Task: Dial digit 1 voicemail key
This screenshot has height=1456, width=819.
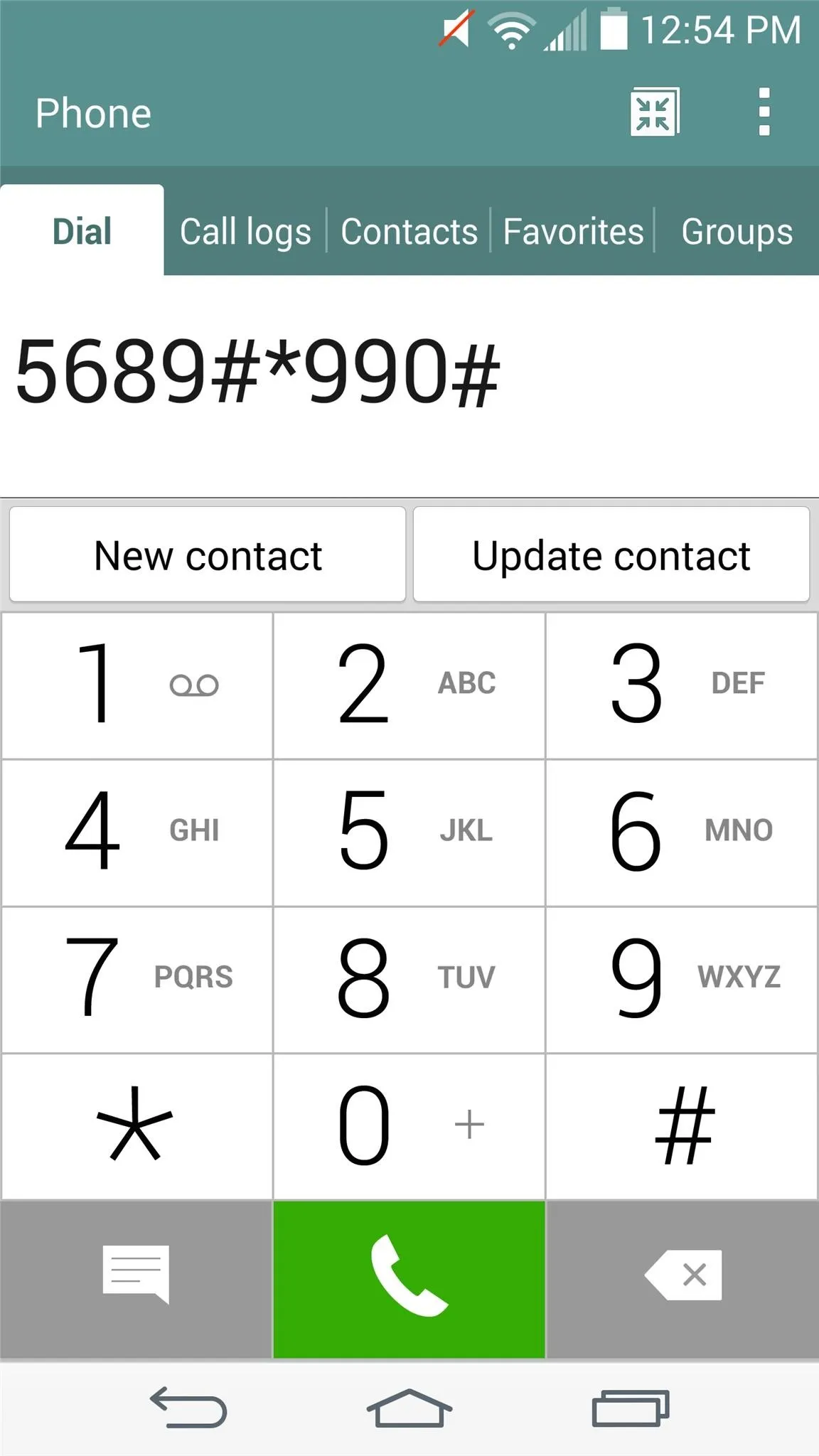Action: [137, 685]
